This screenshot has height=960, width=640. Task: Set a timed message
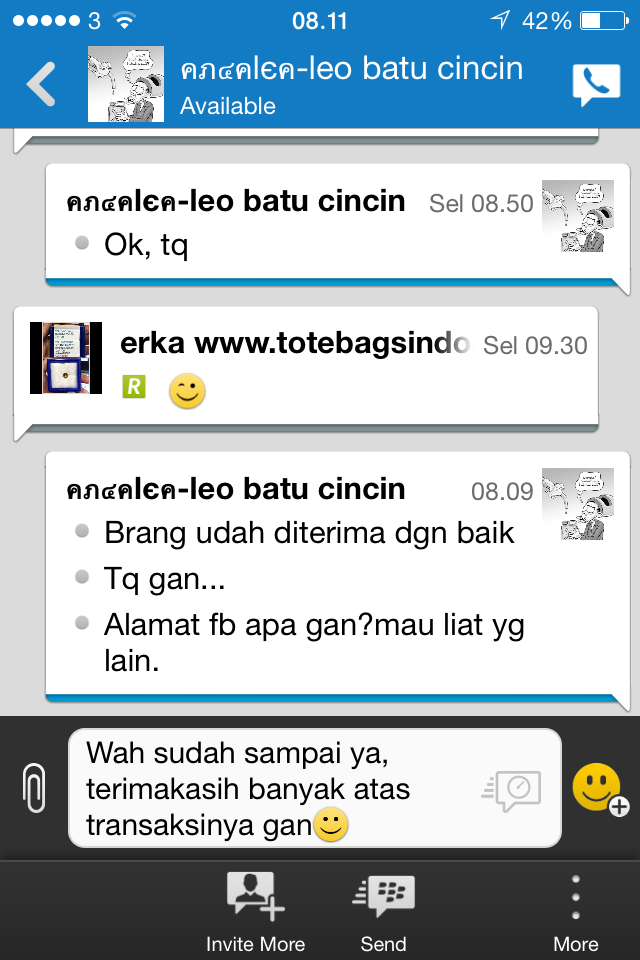coord(513,790)
